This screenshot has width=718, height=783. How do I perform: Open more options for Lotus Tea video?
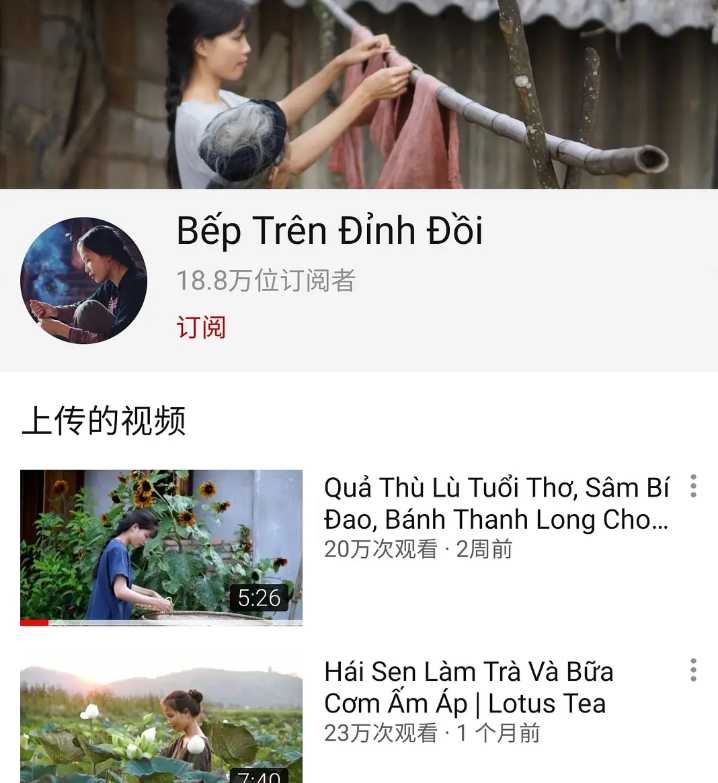[x=692, y=670]
